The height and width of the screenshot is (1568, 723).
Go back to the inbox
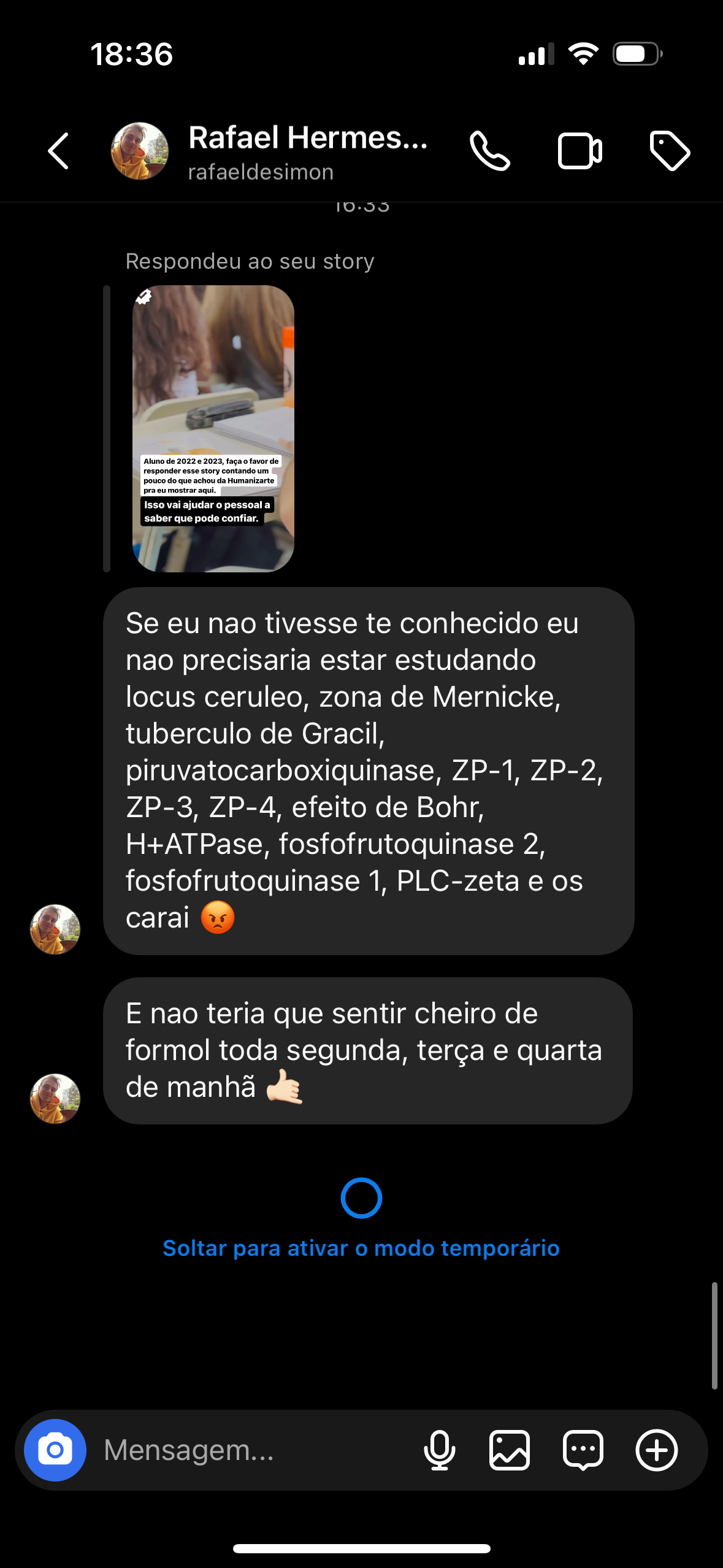coord(58,151)
